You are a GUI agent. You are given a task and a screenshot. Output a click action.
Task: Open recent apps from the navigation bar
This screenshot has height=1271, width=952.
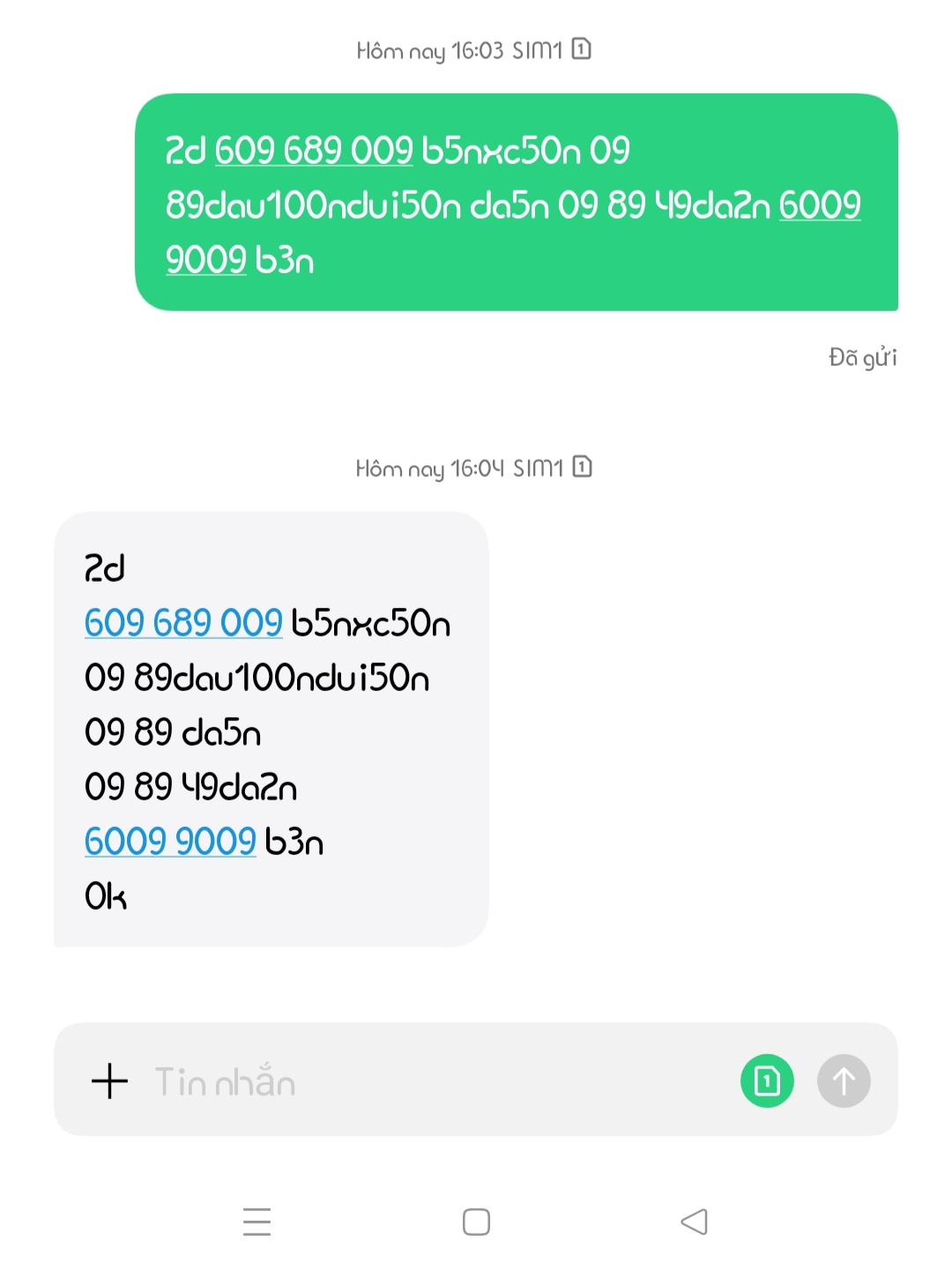click(x=257, y=1222)
